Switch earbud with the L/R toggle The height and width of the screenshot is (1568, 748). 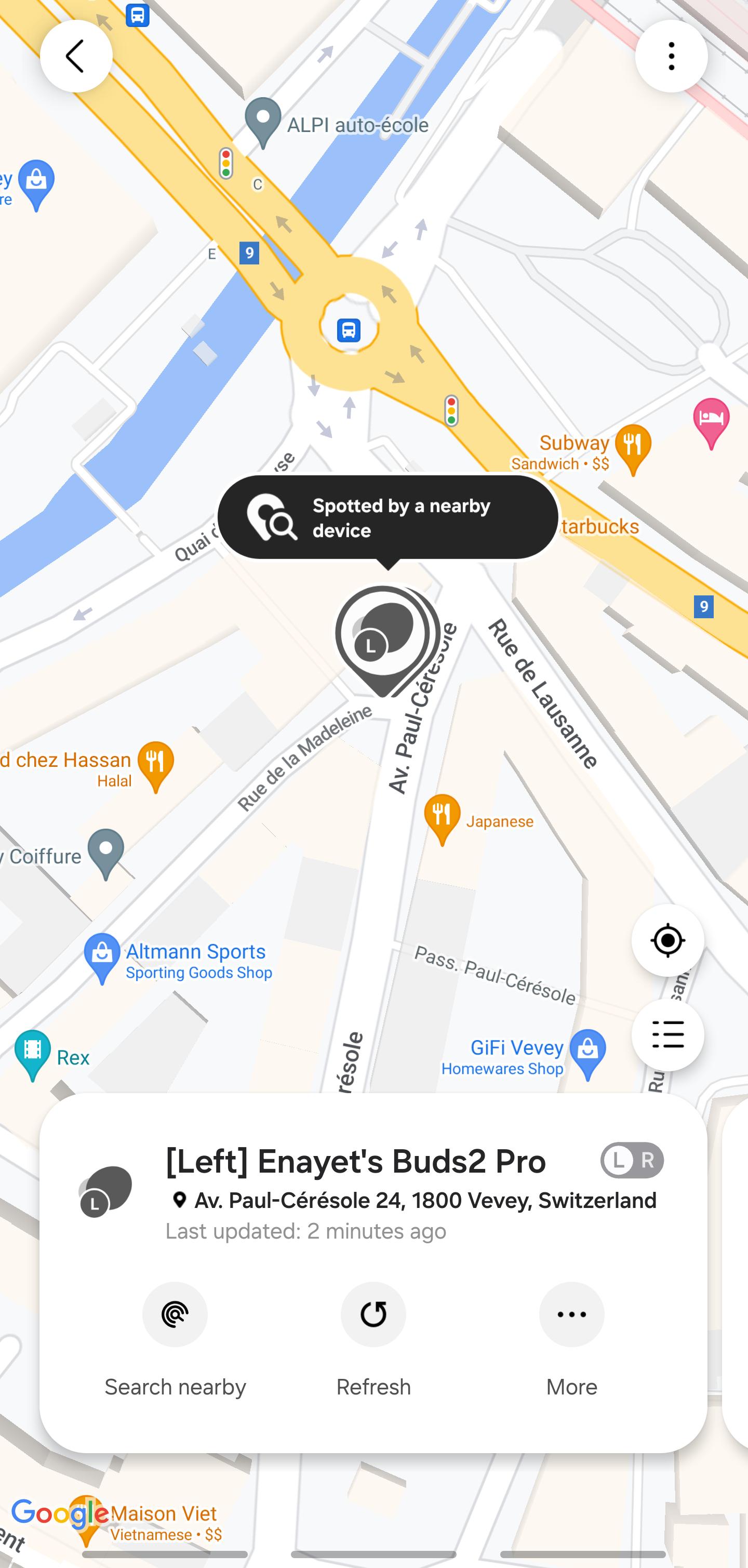632,1160
